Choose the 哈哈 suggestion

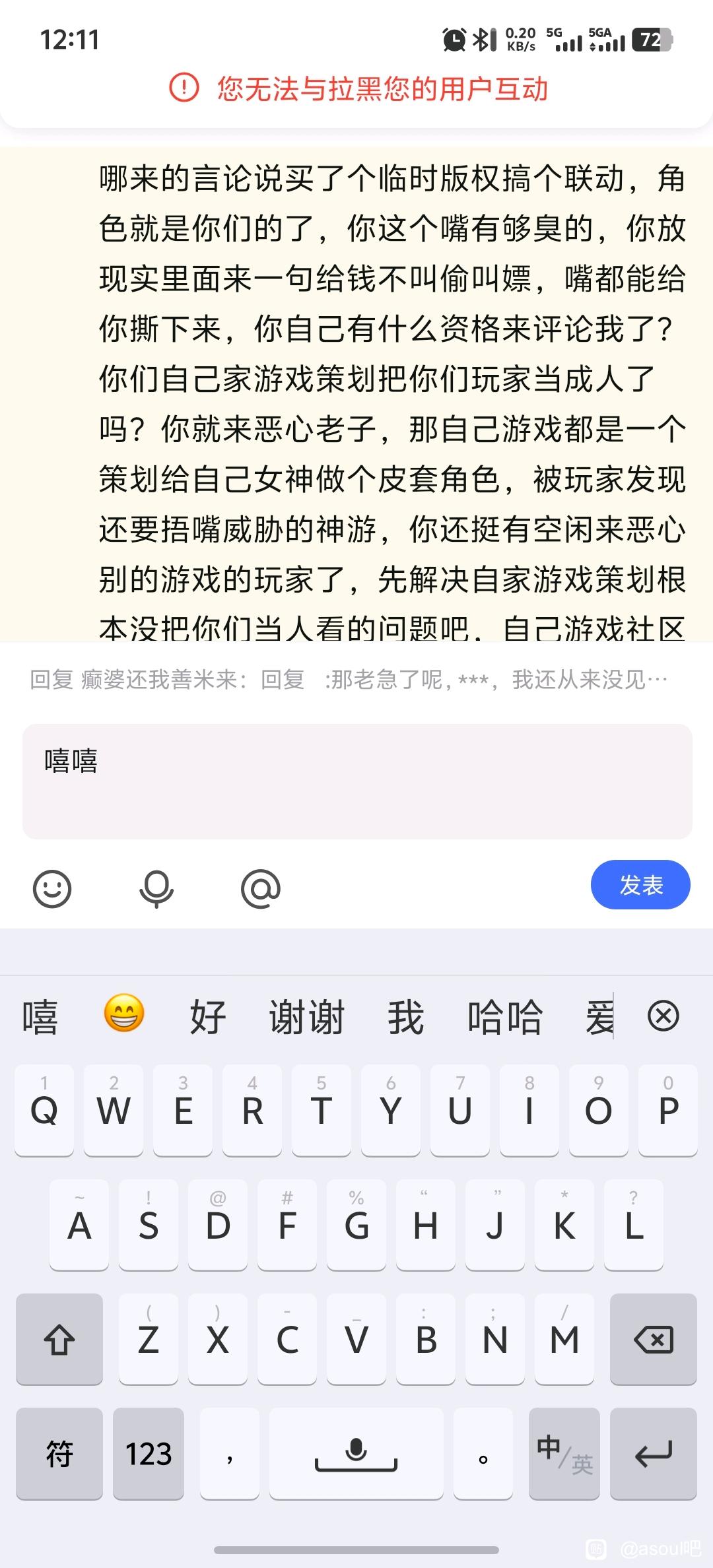[505, 1017]
